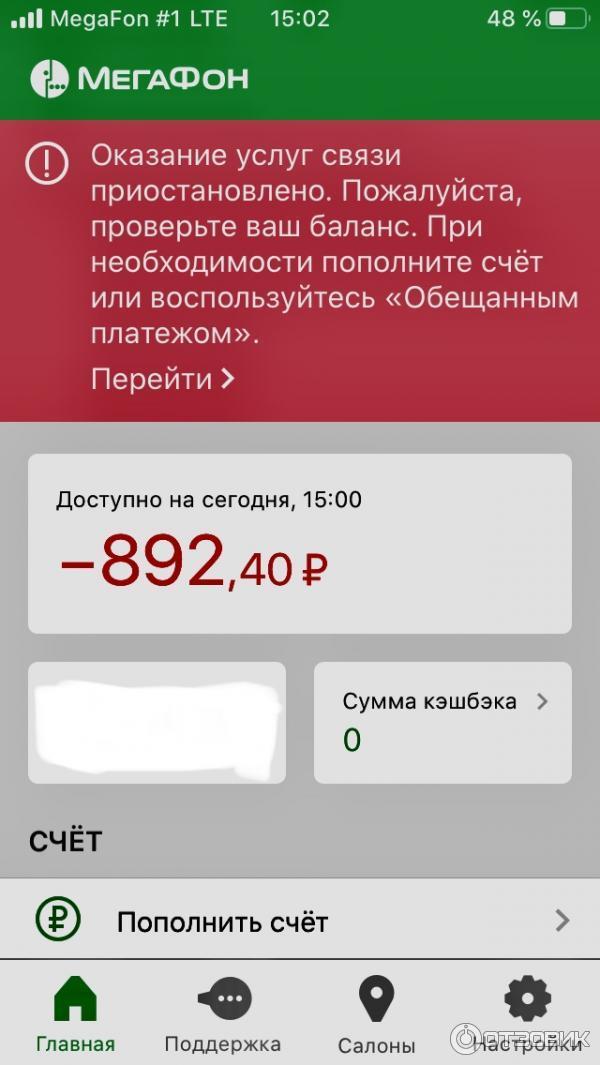
Task: Tap the Перейти link in the red banner
Action: pyautogui.click(x=162, y=379)
